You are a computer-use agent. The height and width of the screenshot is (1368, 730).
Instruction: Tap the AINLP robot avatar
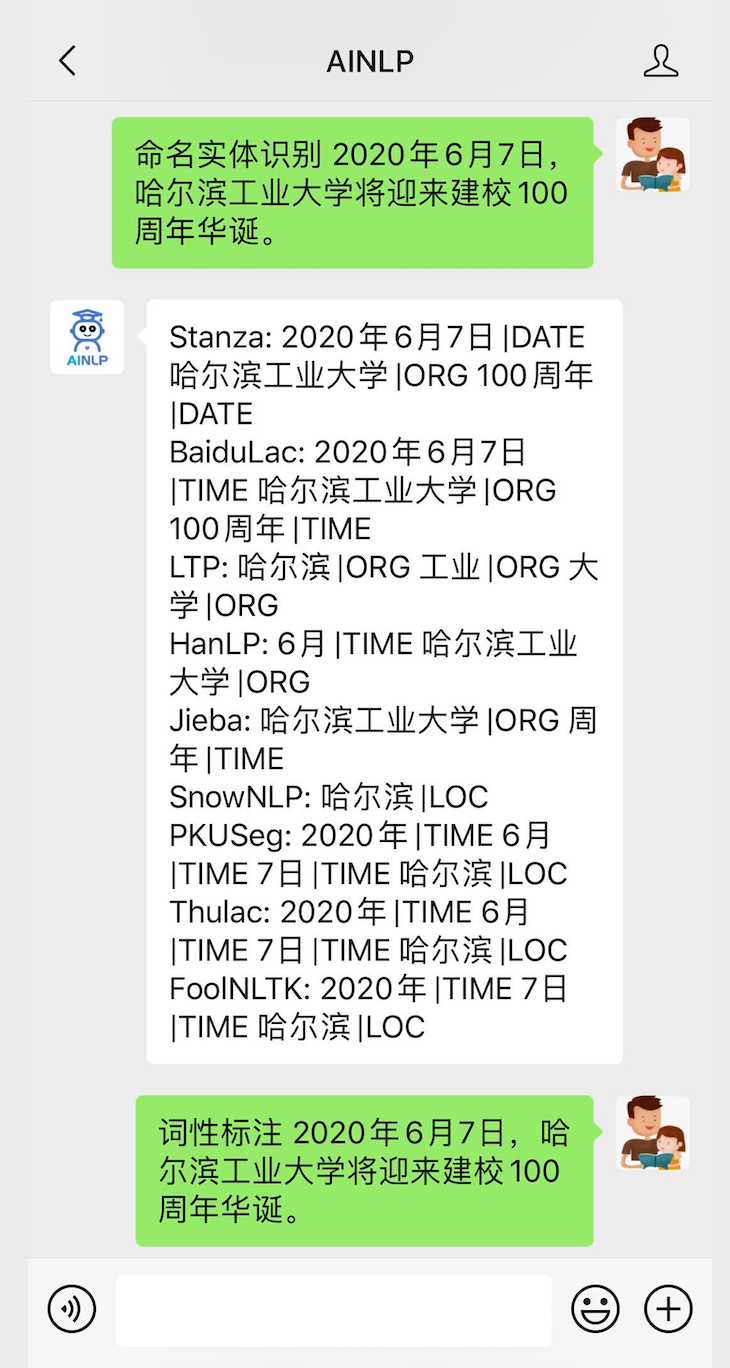click(87, 337)
